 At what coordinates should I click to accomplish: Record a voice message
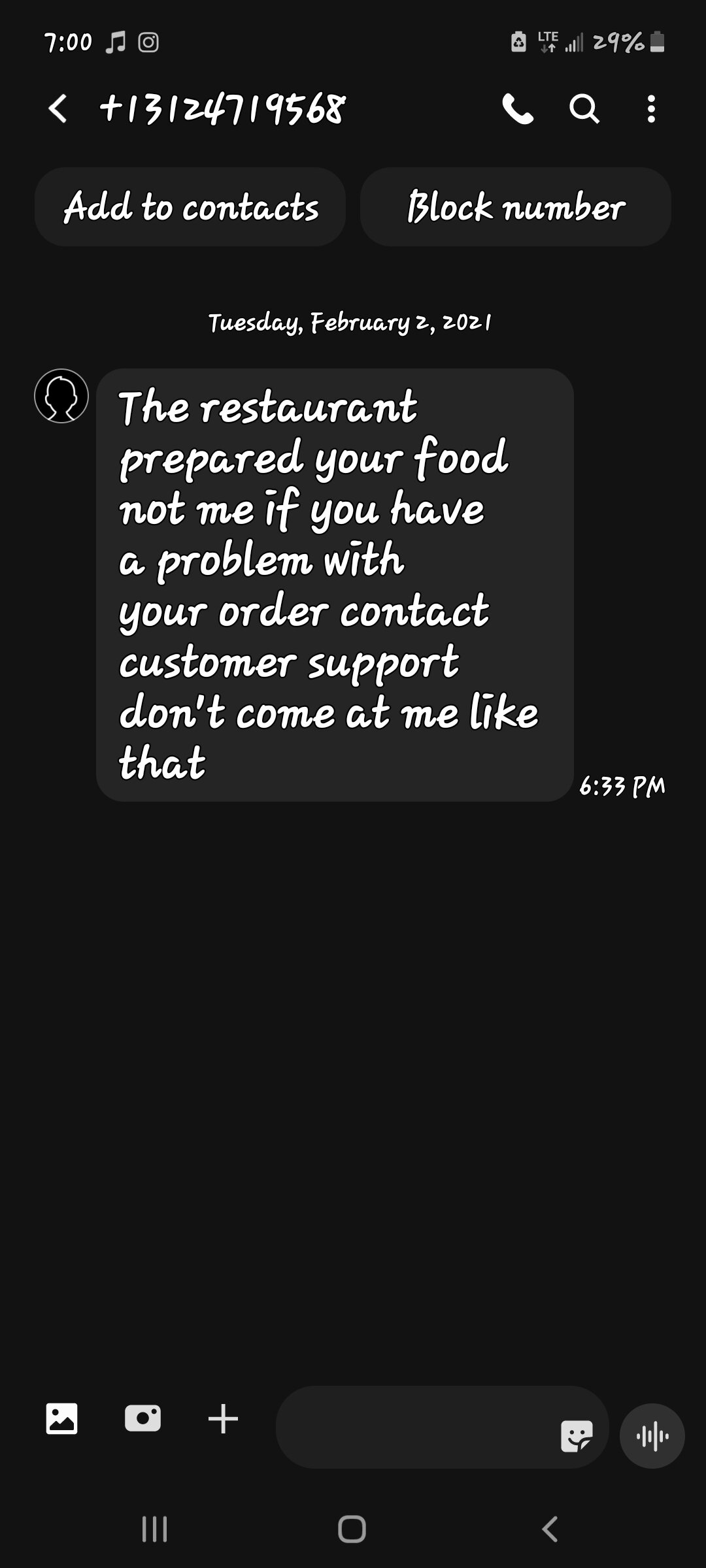(652, 1436)
